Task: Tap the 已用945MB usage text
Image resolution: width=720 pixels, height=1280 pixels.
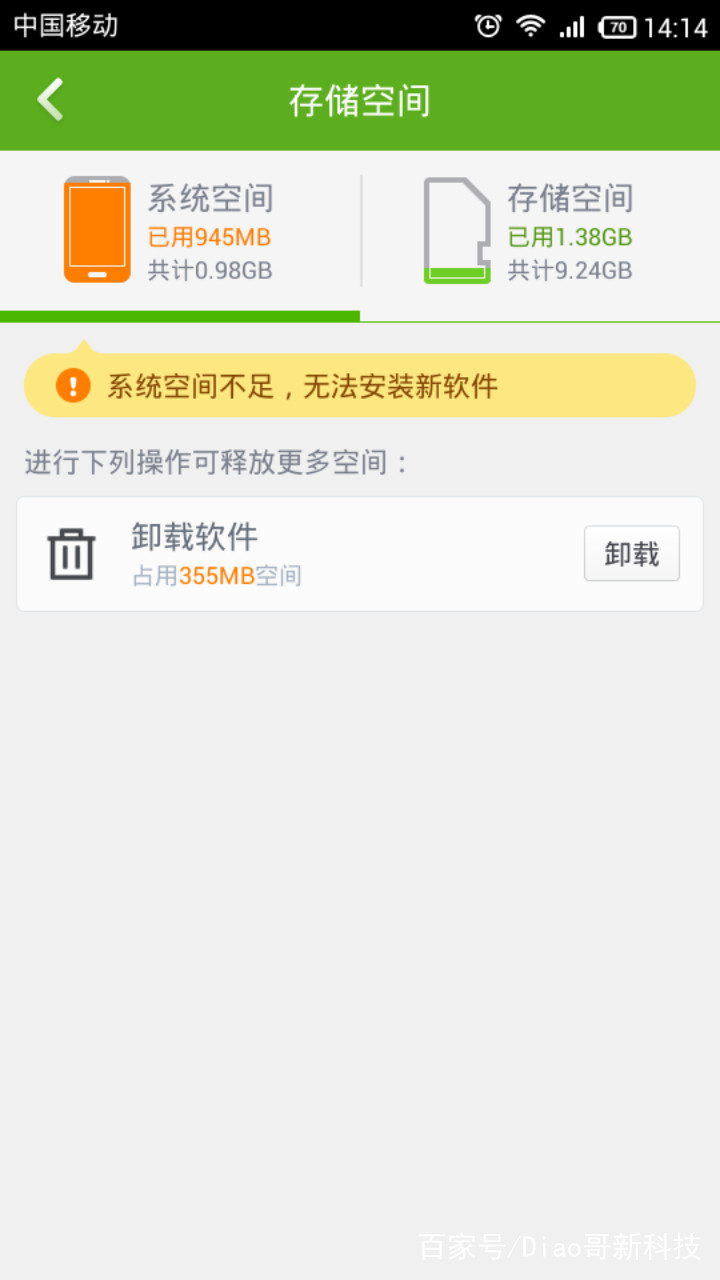Action: tap(208, 237)
